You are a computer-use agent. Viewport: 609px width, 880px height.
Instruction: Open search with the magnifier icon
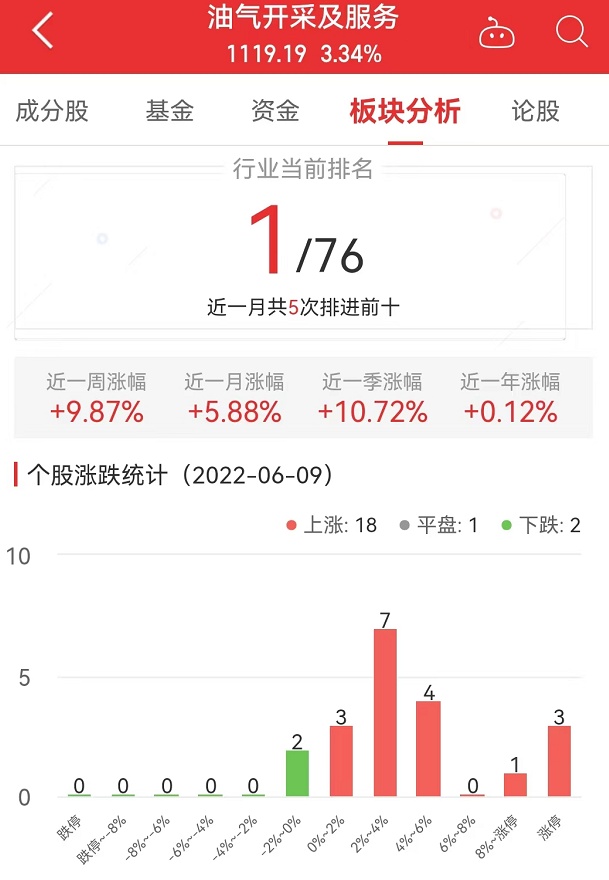(x=572, y=32)
